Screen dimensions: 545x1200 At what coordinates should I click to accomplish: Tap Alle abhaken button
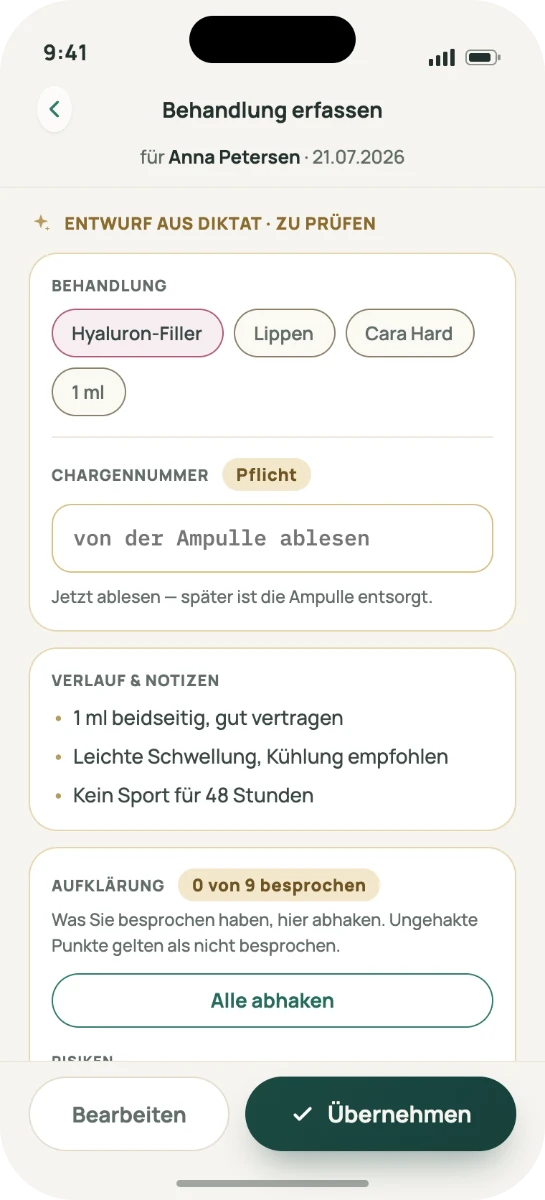[x=272, y=1000]
